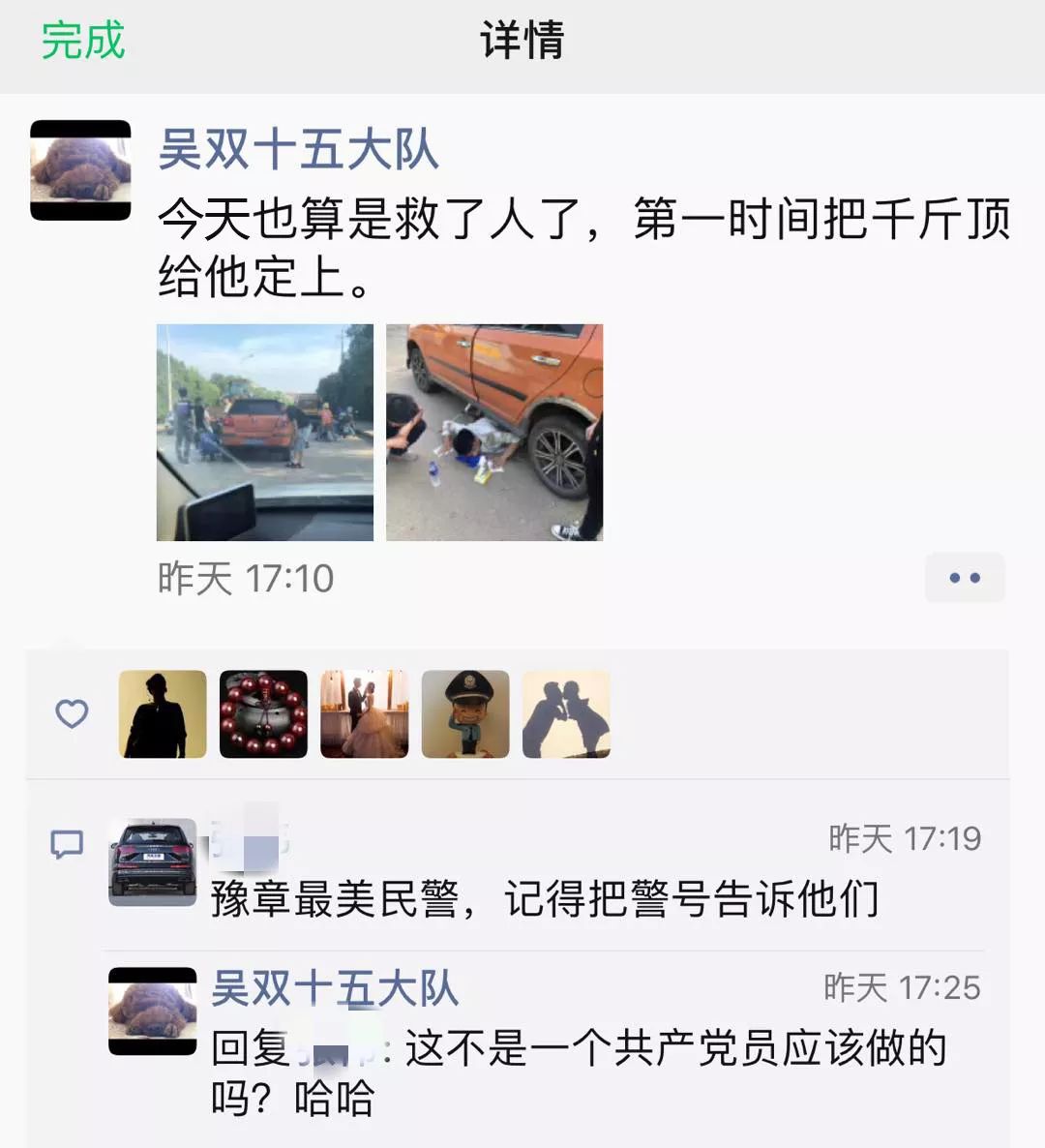Click the wedding couple liker avatar
This screenshot has width=1045, height=1148.
364,714
